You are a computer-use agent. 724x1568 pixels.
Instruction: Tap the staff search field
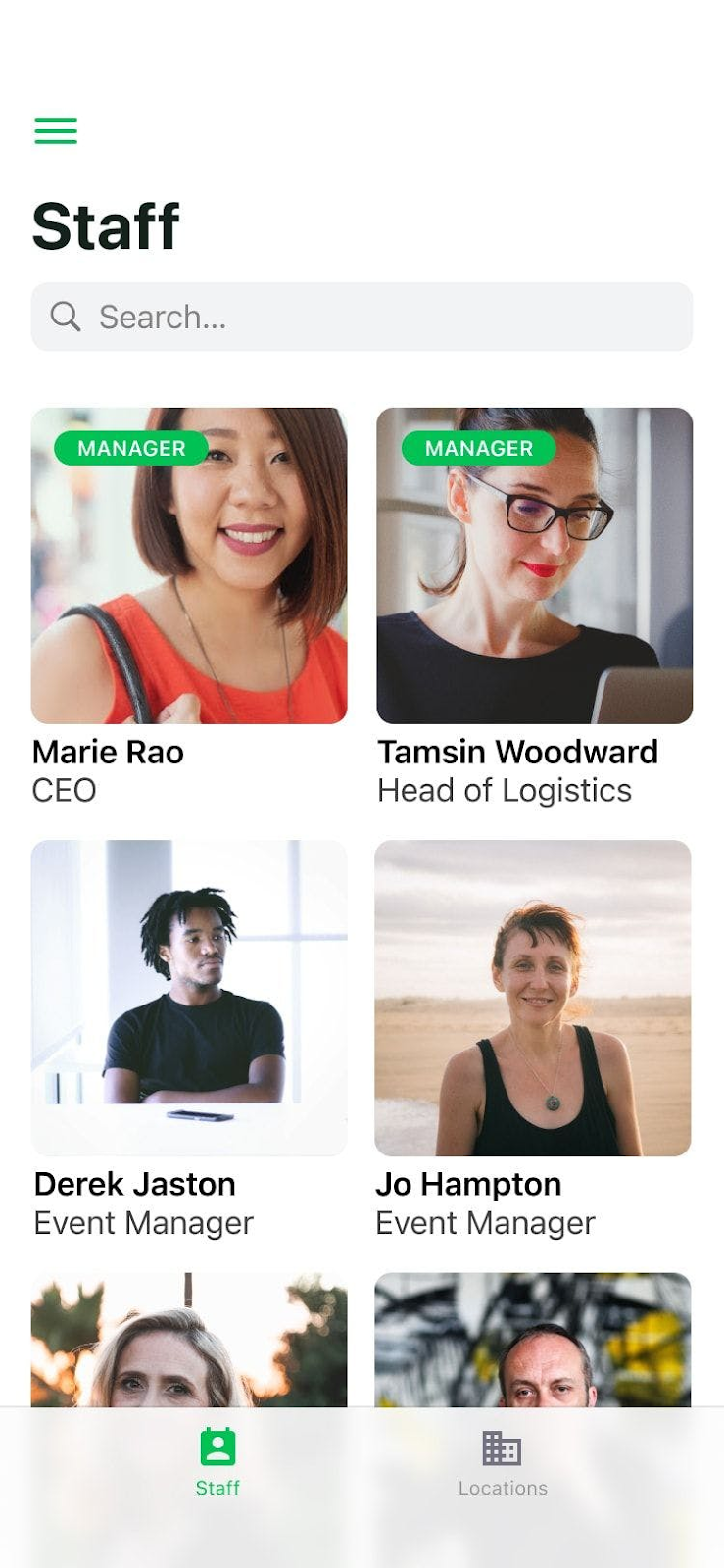(x=362, y=317)
